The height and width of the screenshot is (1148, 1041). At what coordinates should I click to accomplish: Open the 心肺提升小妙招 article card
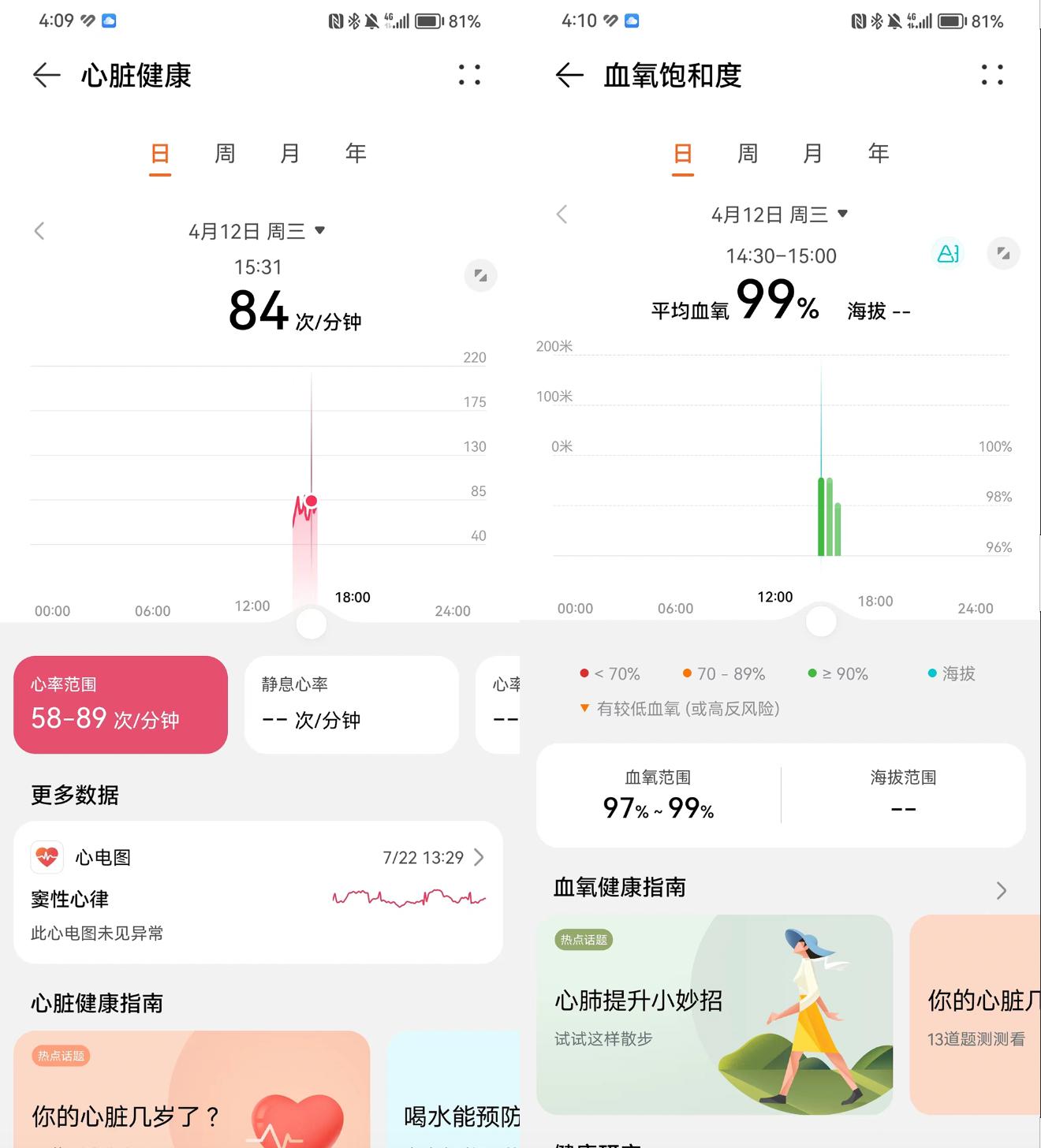point(714,1016)
